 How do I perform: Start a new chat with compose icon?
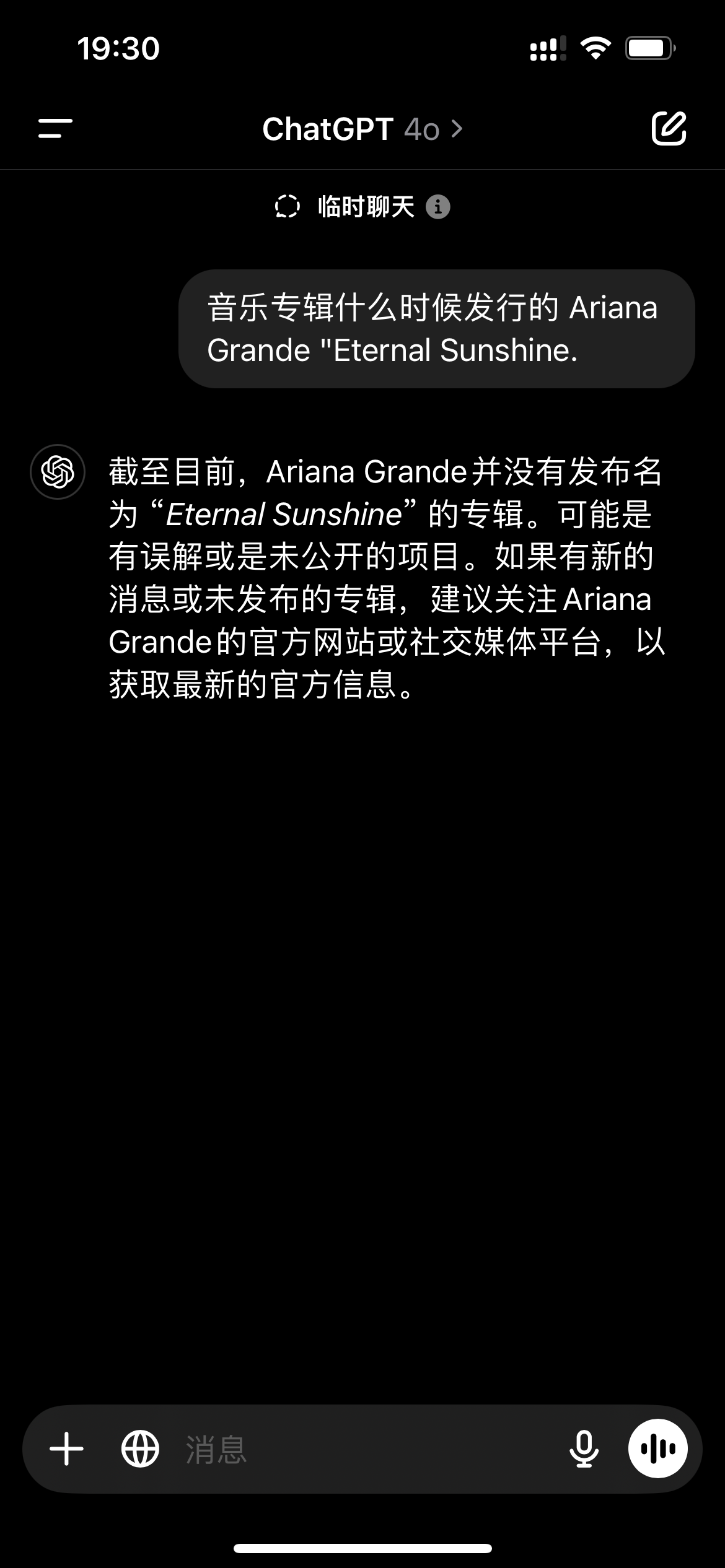click(x=669, y=129)
